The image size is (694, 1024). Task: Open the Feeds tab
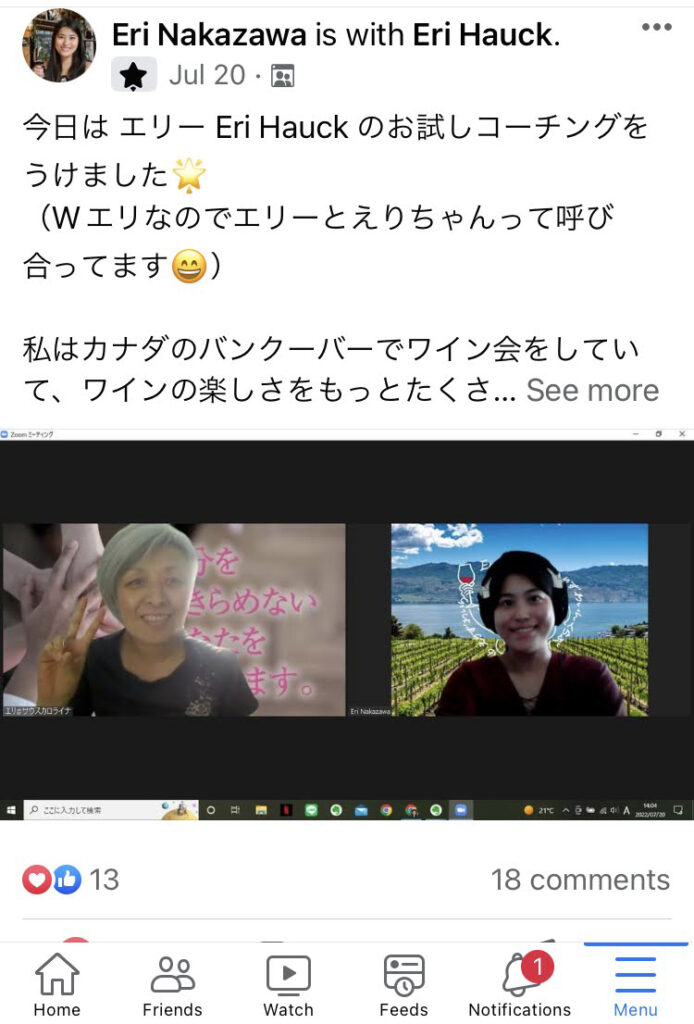click(x=404, y=984)
